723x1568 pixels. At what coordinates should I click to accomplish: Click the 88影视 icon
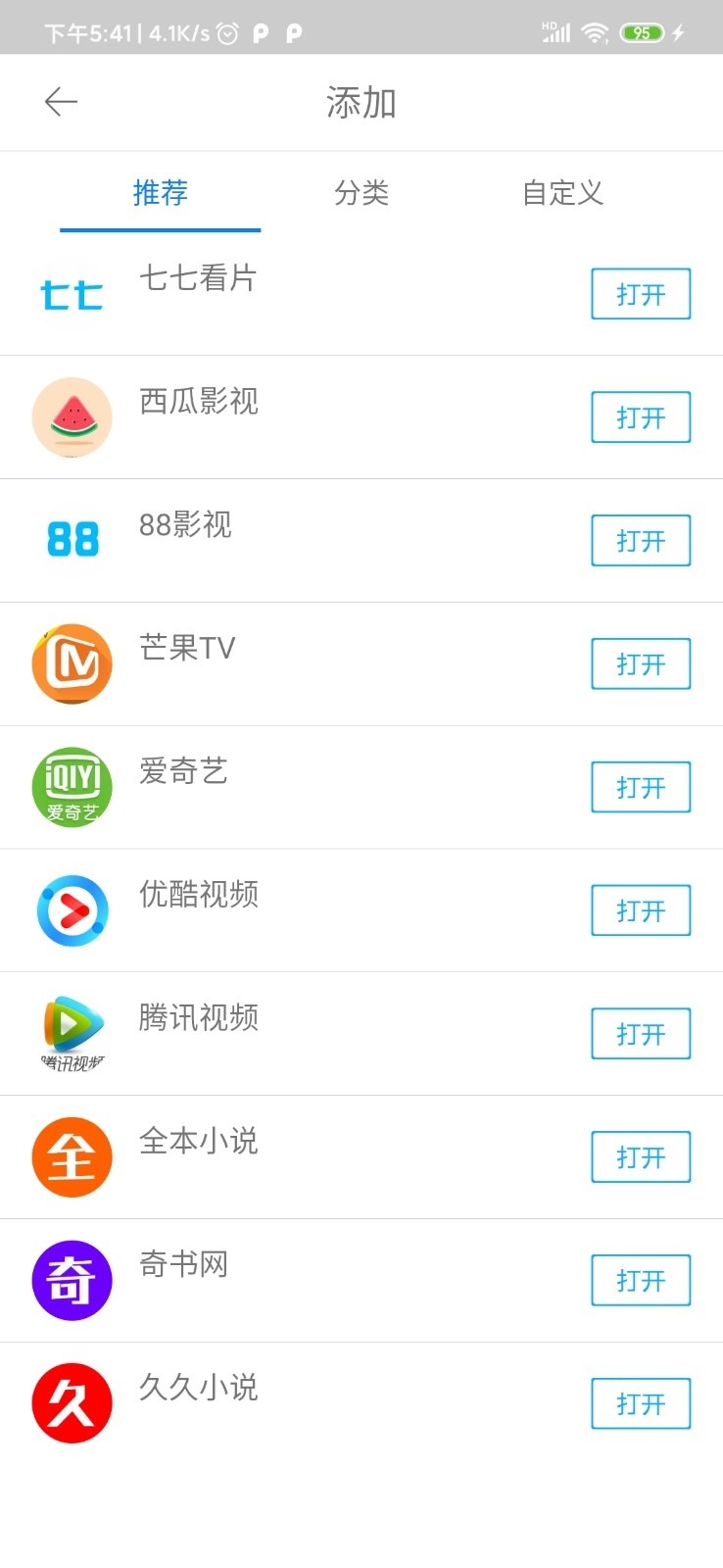pyautogui.click(x=72, y=539)
